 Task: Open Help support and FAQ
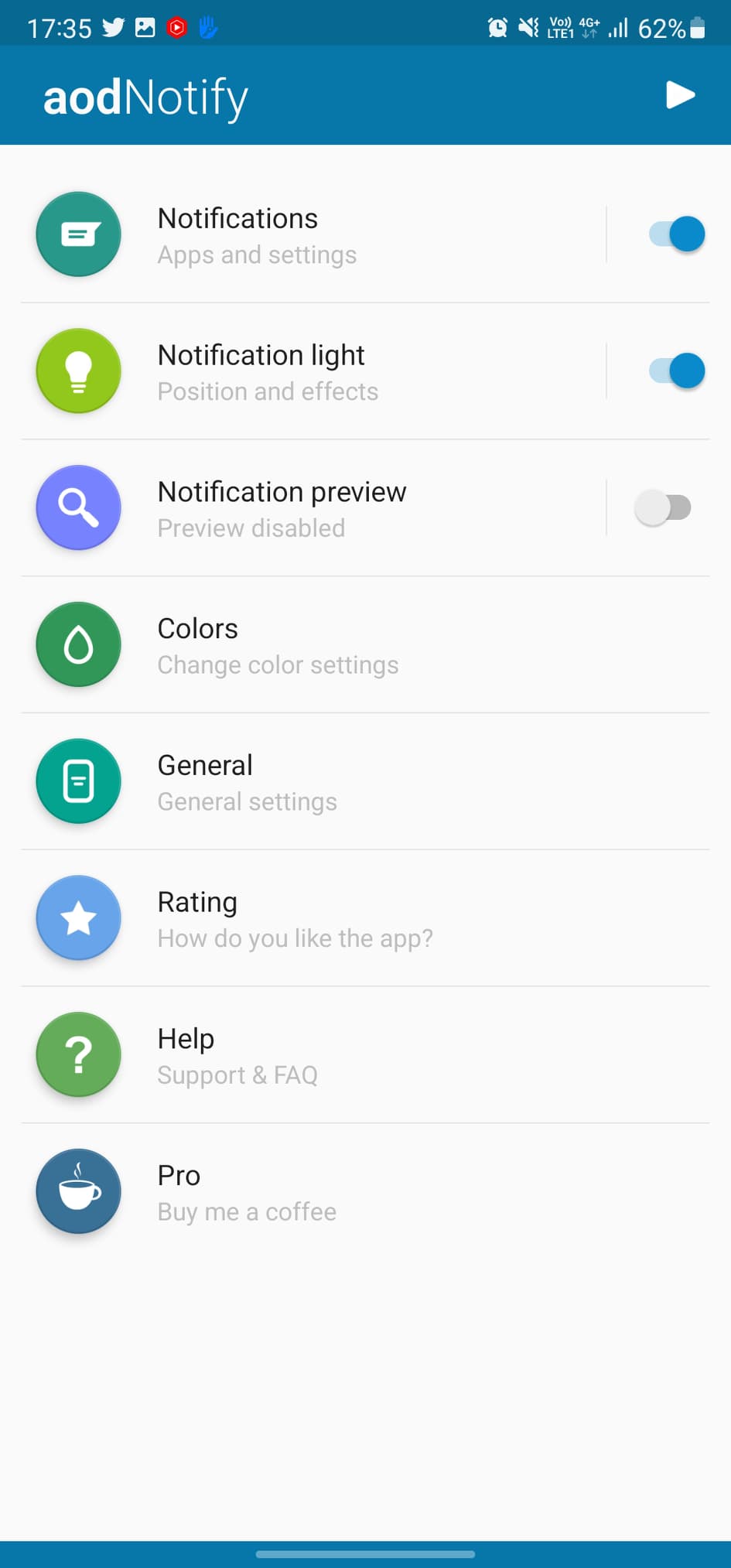tap(309, 1055)
